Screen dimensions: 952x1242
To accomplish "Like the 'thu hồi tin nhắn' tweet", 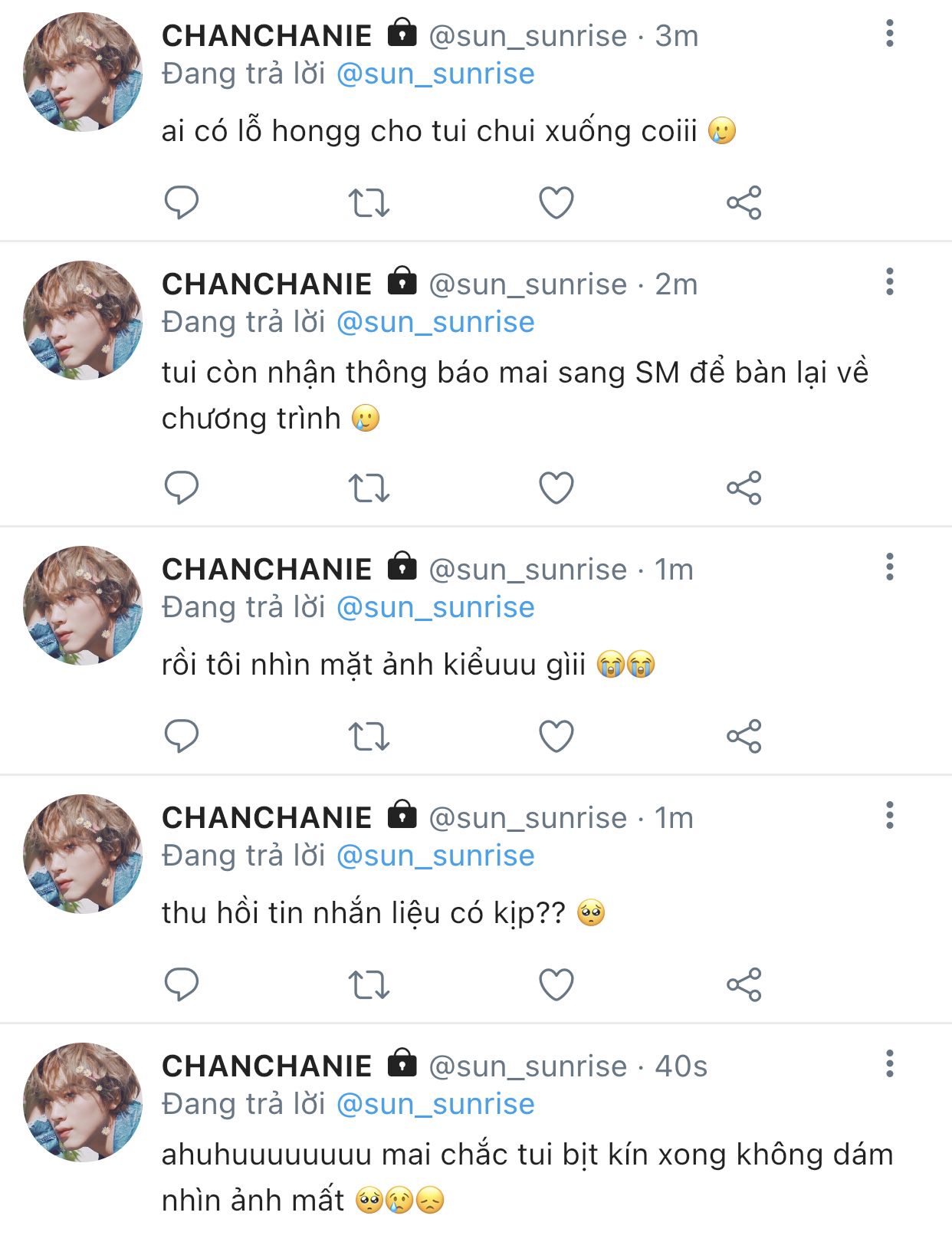I will [x=556, y=984].
